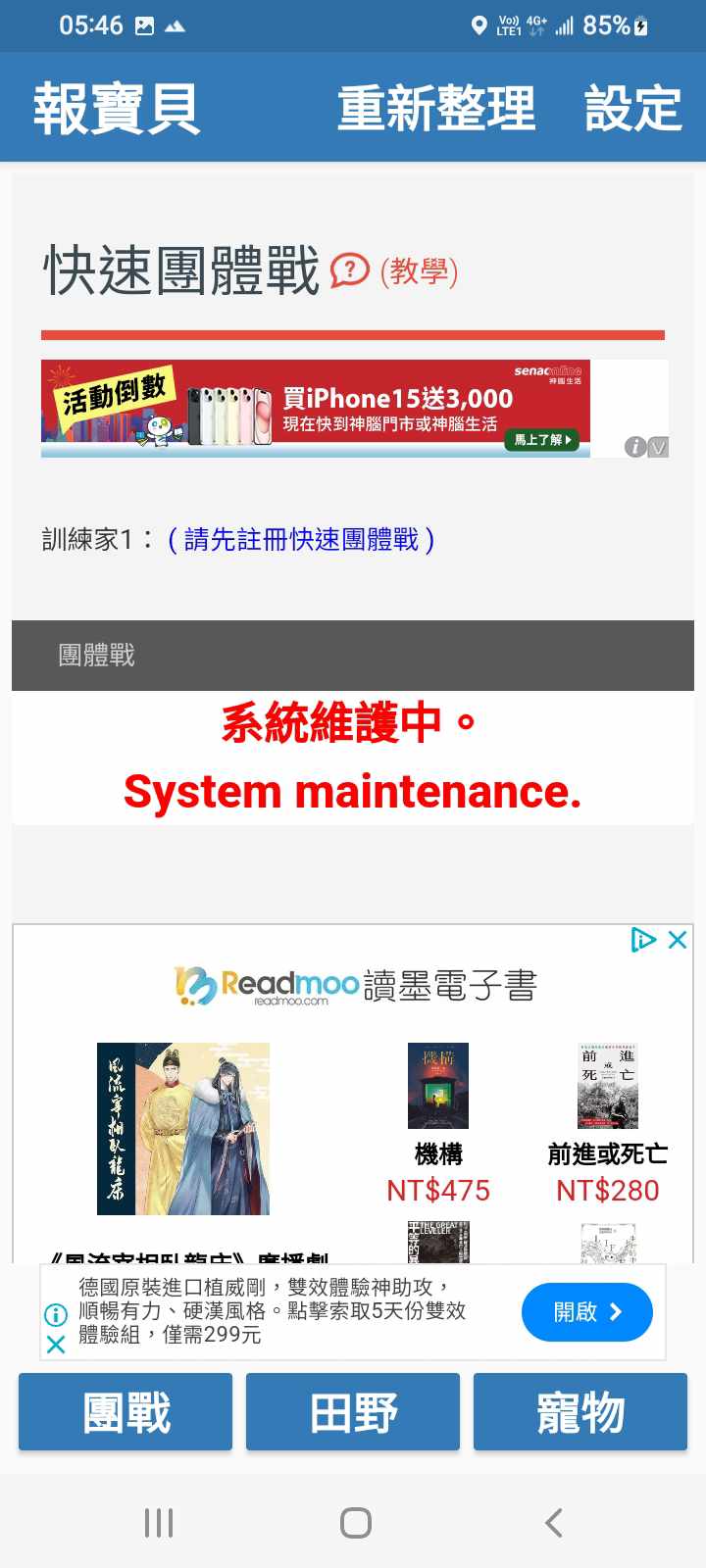
Task: Switch to the 團戰 section
Action: (126, 1412)
